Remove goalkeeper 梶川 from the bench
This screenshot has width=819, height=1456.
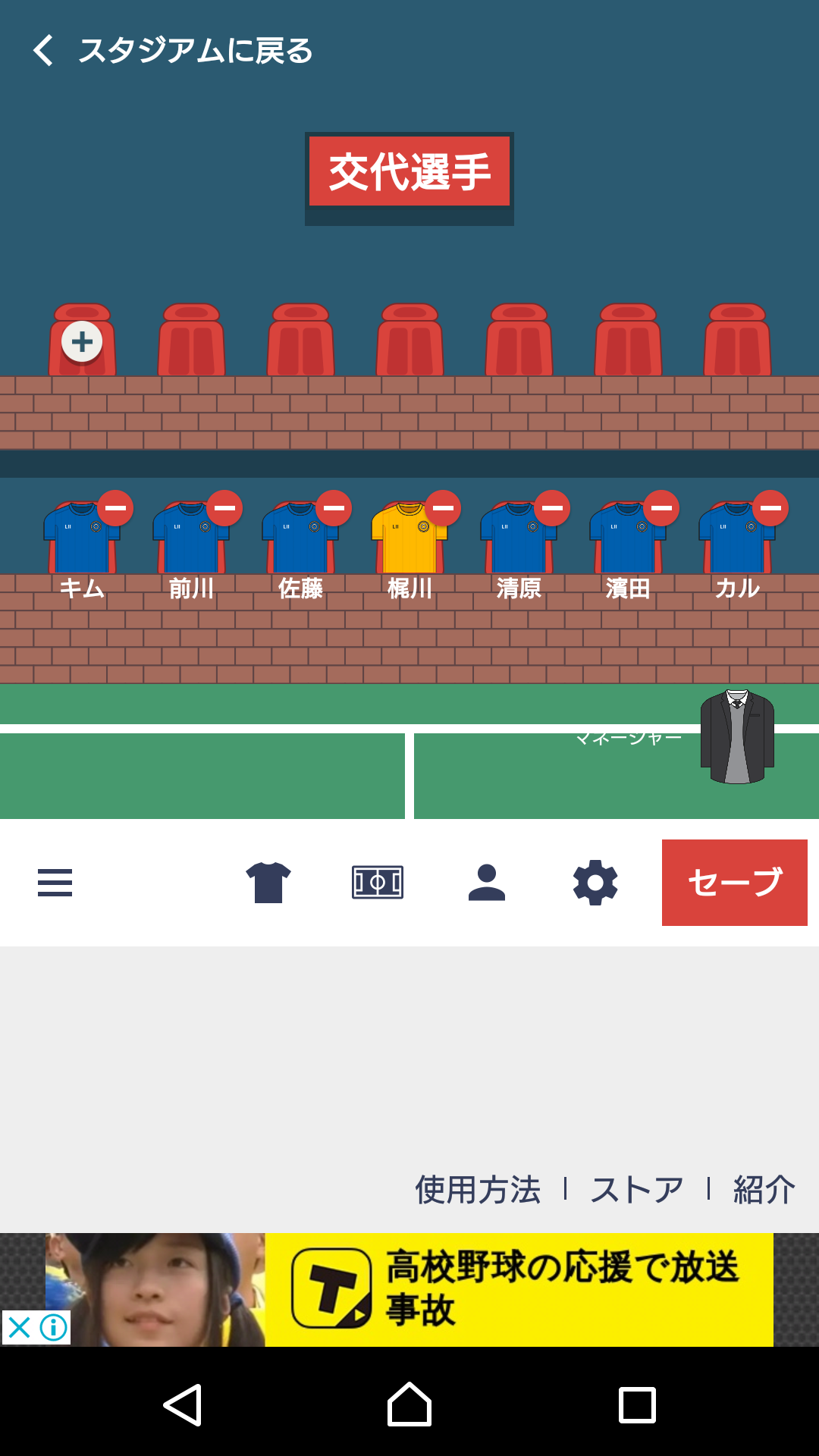[443, 508]
